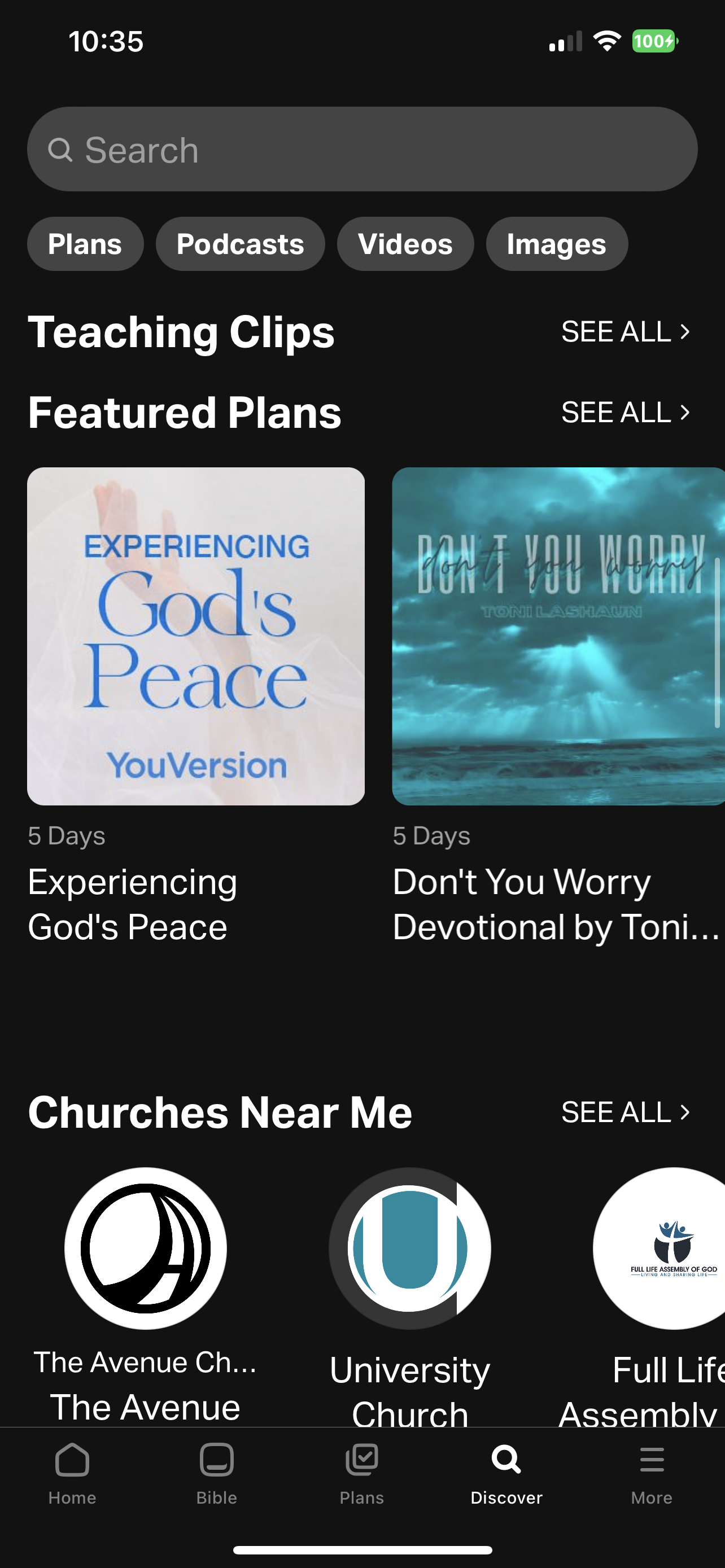Image resolution: width=725 pixels, height=1568 pixels.
Task: Open the More tab
Action: [652, 1473]
